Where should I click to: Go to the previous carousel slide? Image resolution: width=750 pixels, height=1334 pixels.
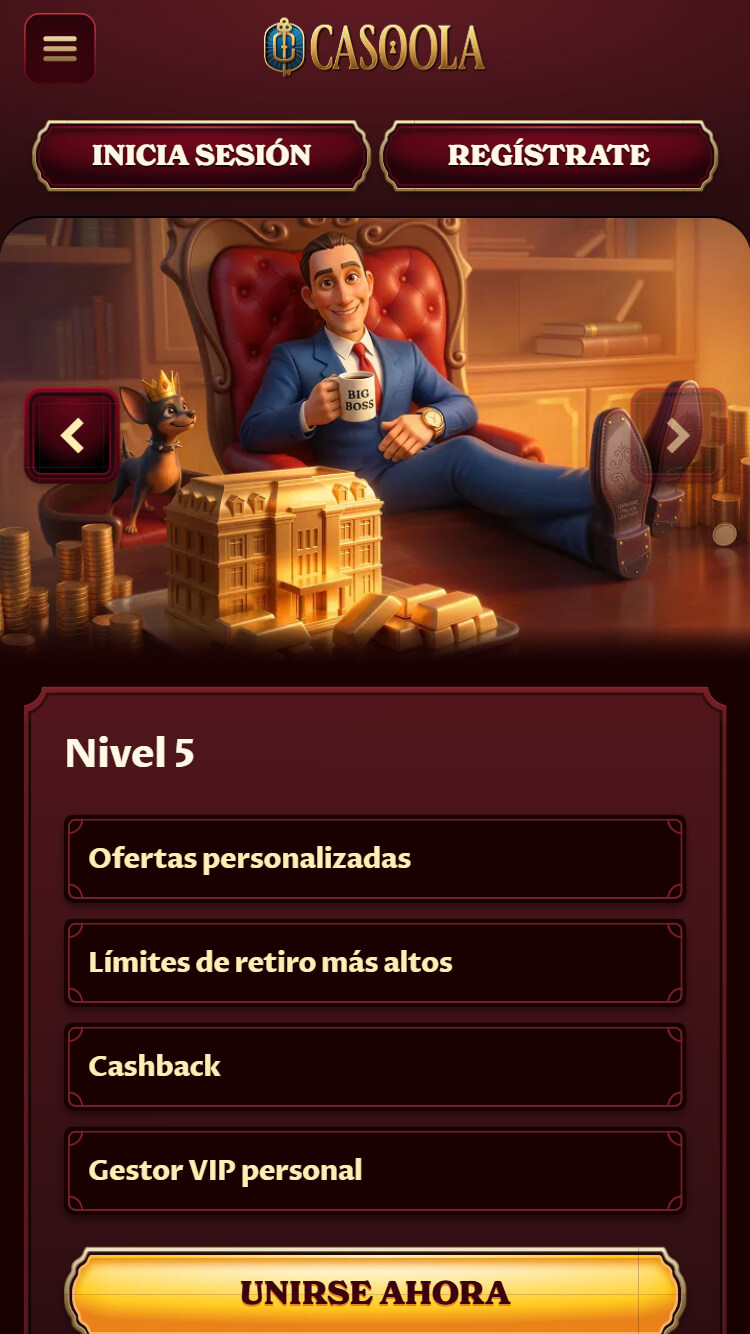(72, 436)
